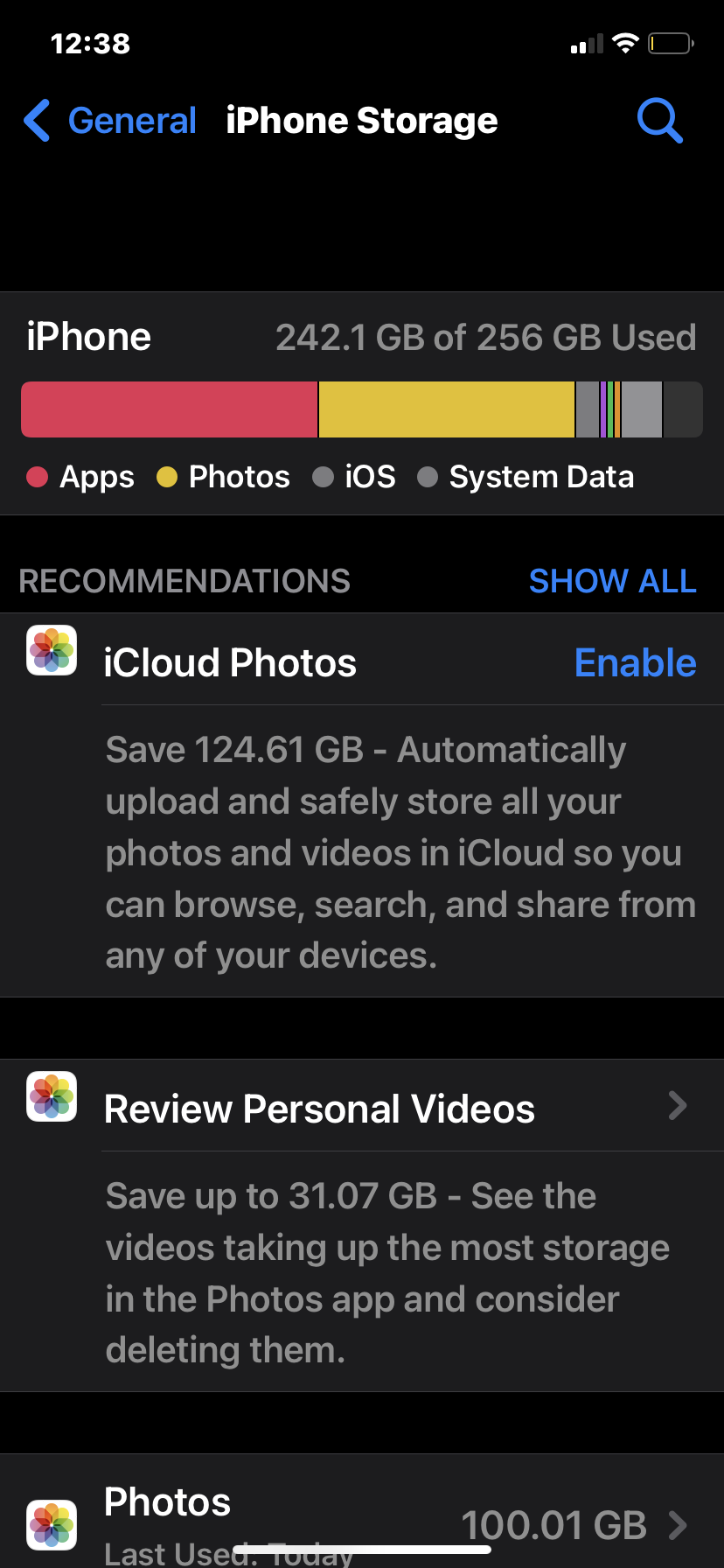Image resolution: width=724 pixels, height=1568 pixels.
Task: Tap SHOW ALL in Recommendations
Action: click(612, 580)
